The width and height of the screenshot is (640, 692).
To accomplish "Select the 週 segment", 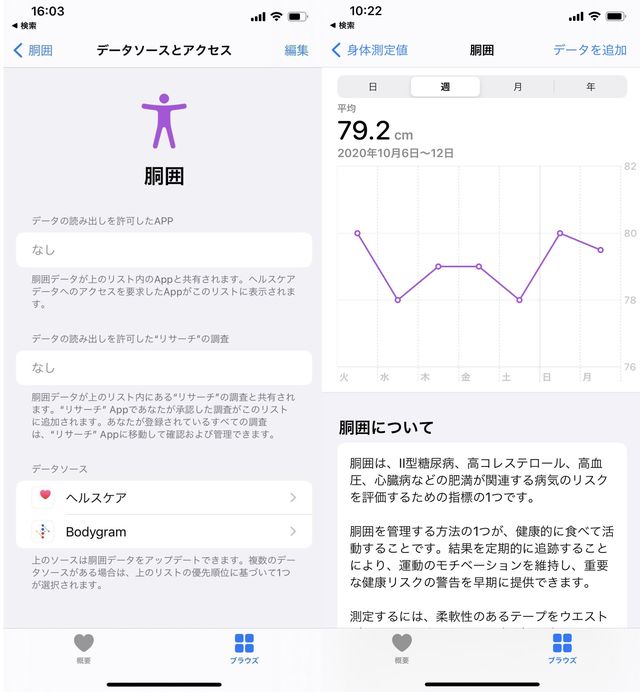I will tap(445, 87).
